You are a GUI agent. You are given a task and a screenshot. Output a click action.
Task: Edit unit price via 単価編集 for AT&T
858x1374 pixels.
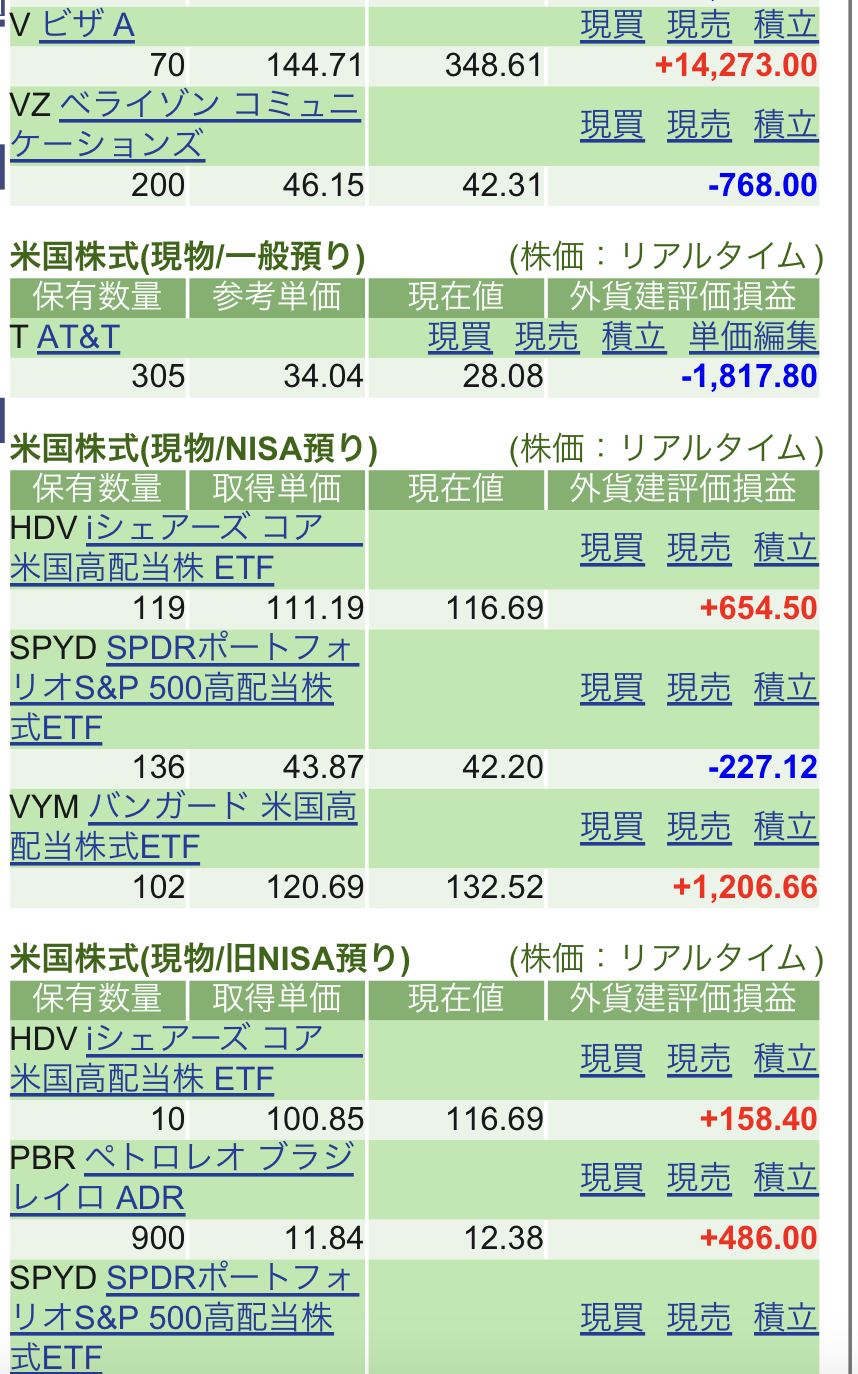click(x=754, y=337)
